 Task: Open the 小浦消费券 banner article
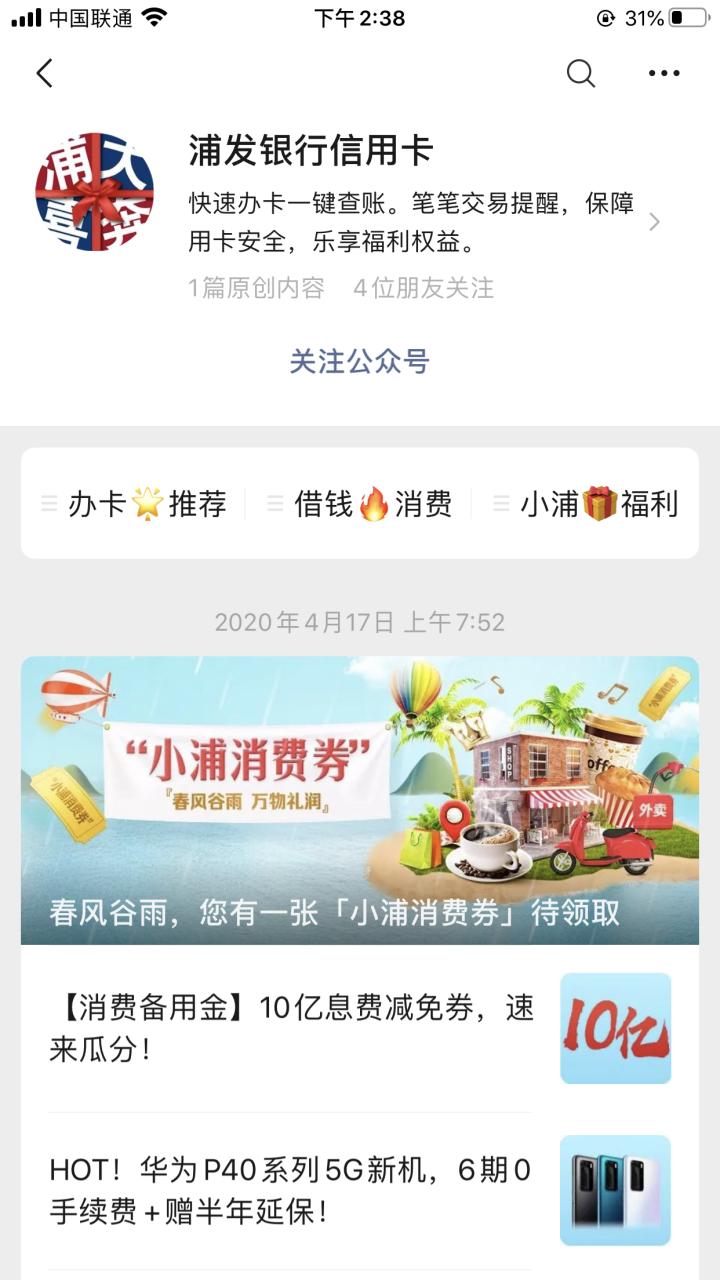(360, 798)
